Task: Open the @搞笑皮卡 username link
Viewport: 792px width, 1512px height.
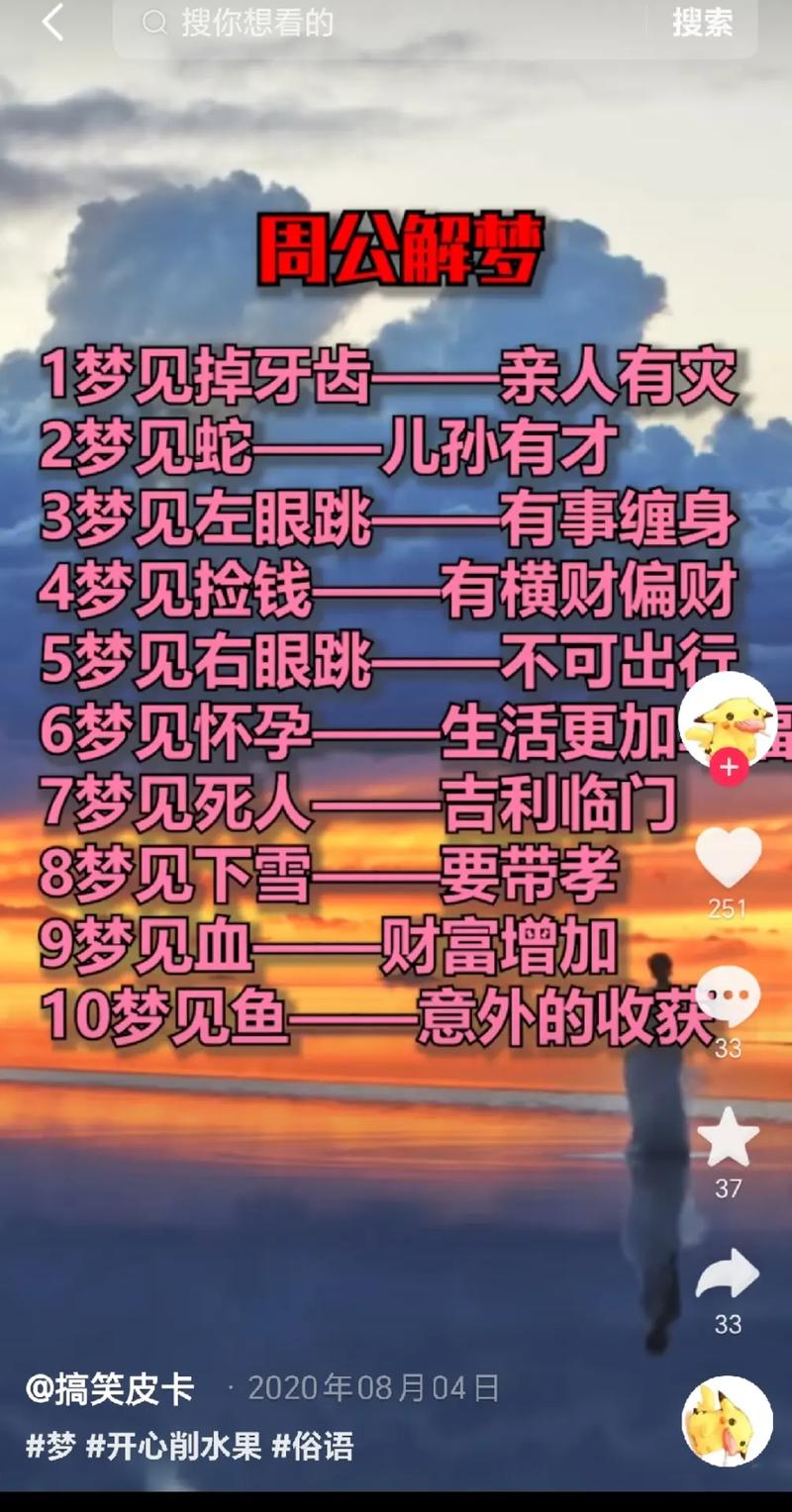Action: click(x=110, y=1388)
